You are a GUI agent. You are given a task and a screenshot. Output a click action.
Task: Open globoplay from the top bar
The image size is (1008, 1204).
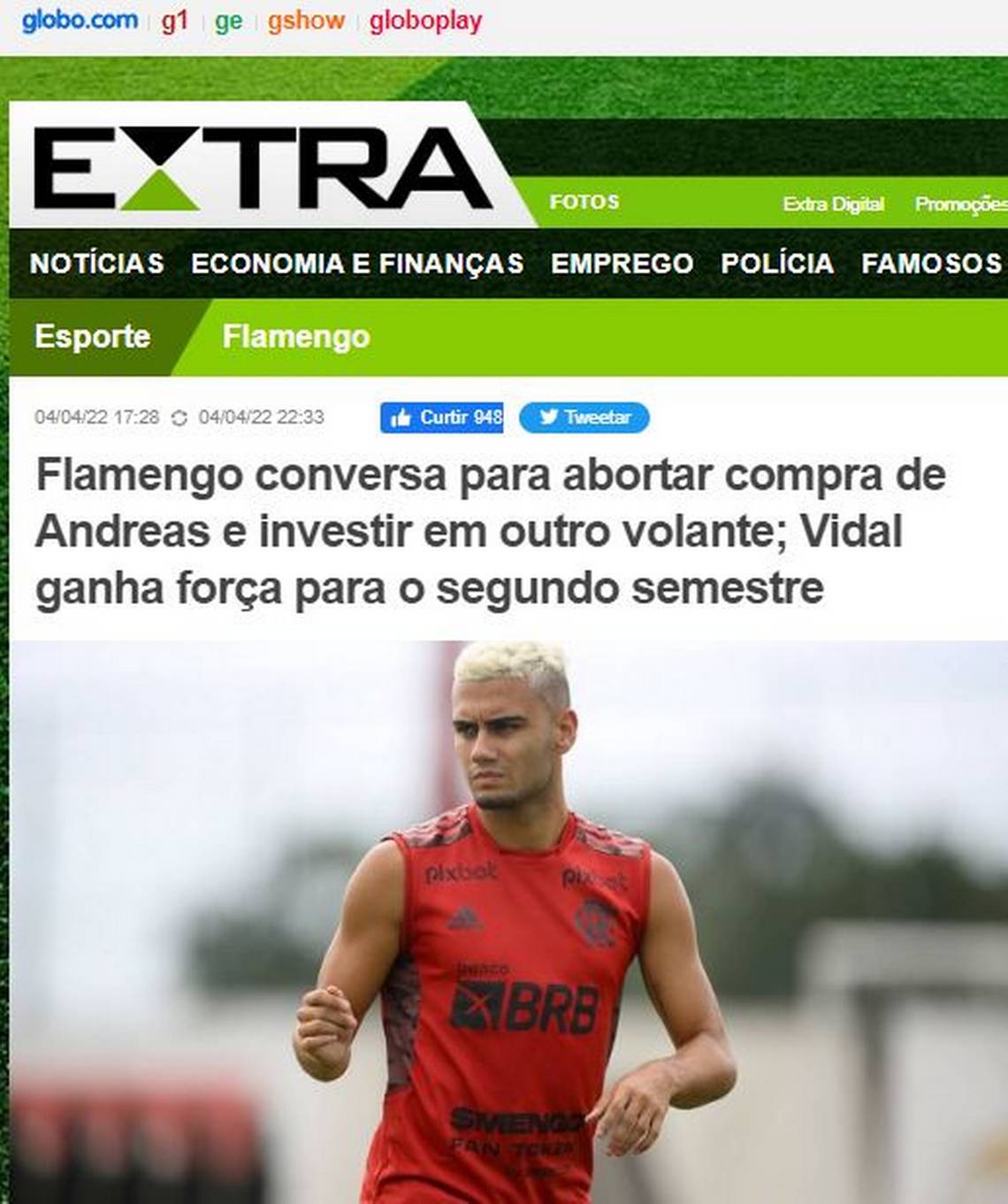[x=425, y=19]
